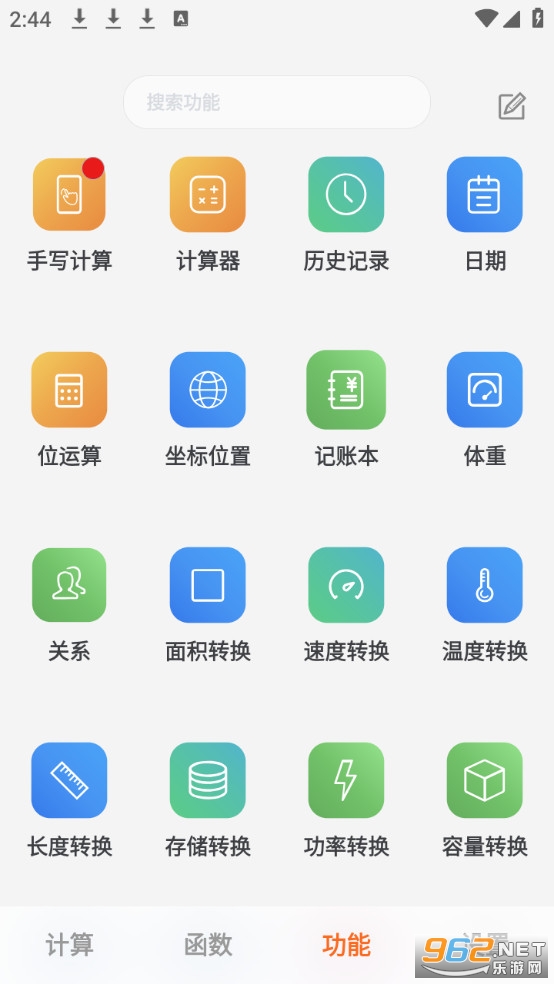Tap the 搜索功能 search box
554x984 pixels.
pyautogui.click(x=277, y=102)
